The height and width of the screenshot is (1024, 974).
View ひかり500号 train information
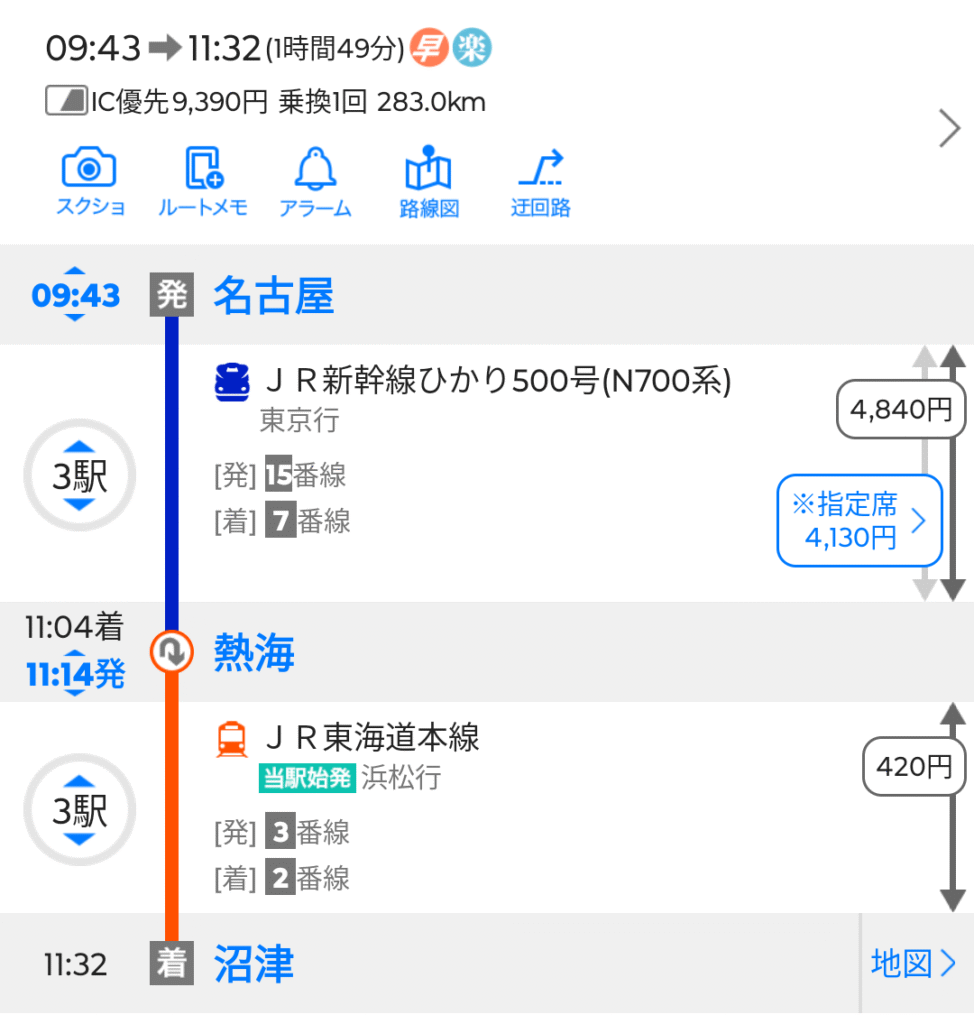click(x=497, y=381)
